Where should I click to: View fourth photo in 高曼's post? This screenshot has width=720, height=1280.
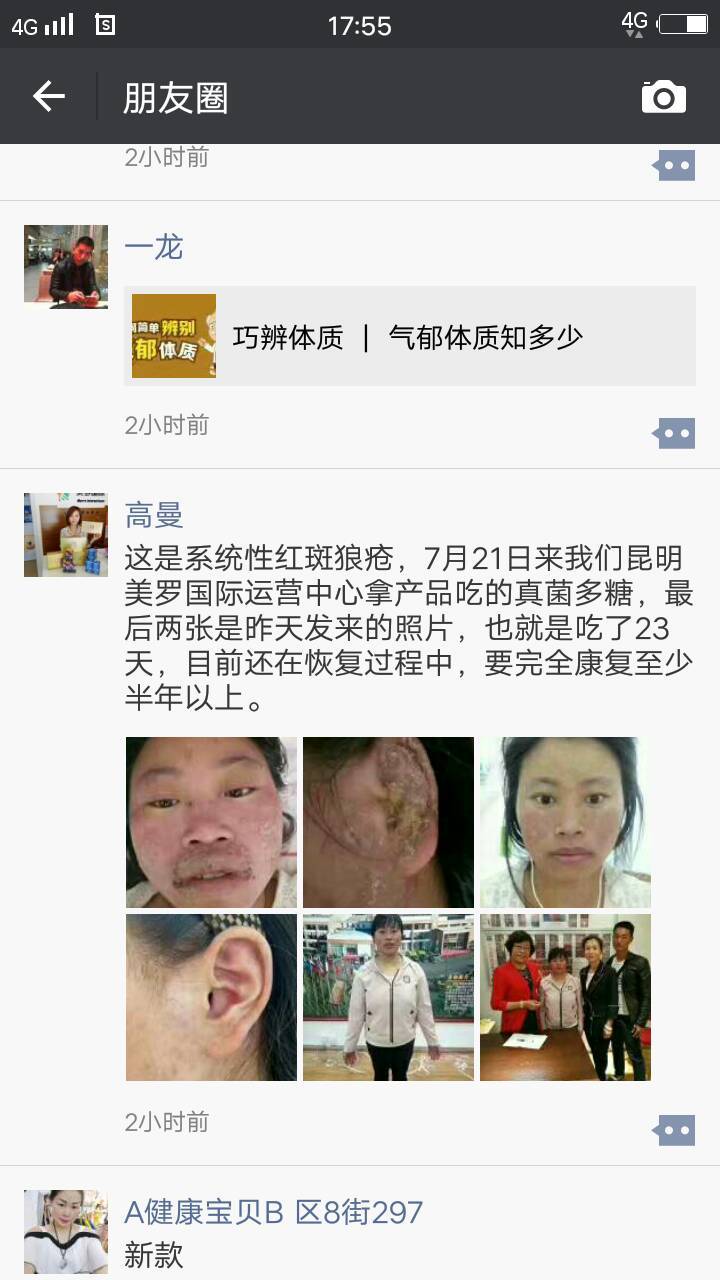(x=211, y=997)
